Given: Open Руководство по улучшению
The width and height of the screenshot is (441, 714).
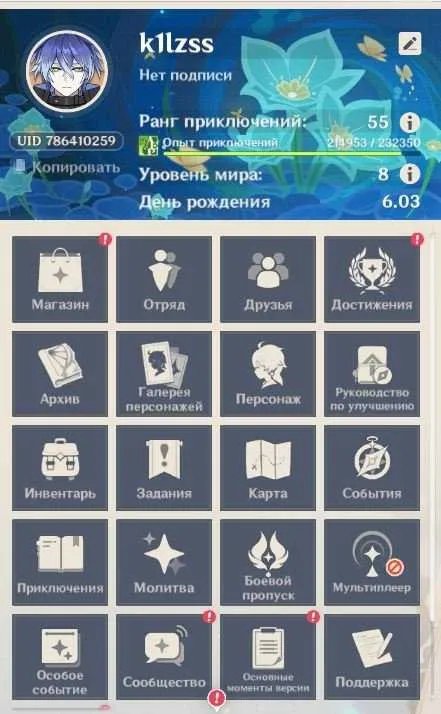Looking at the screenshot, I should 372,374.
